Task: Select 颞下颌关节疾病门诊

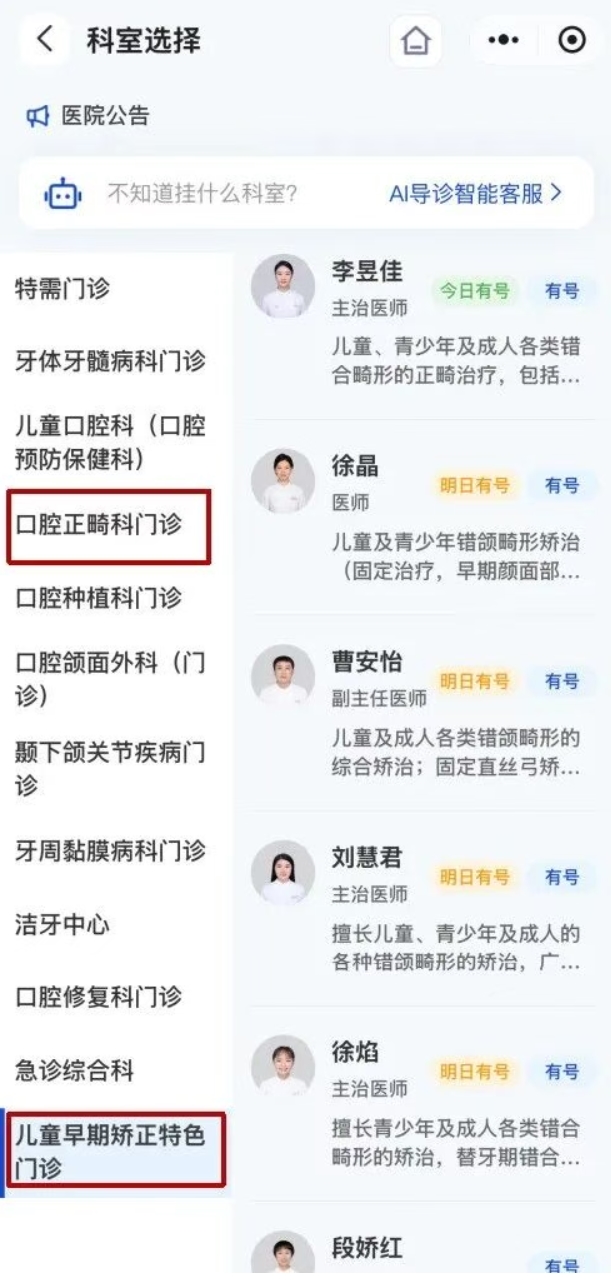Action: click(x=110, y=767)
